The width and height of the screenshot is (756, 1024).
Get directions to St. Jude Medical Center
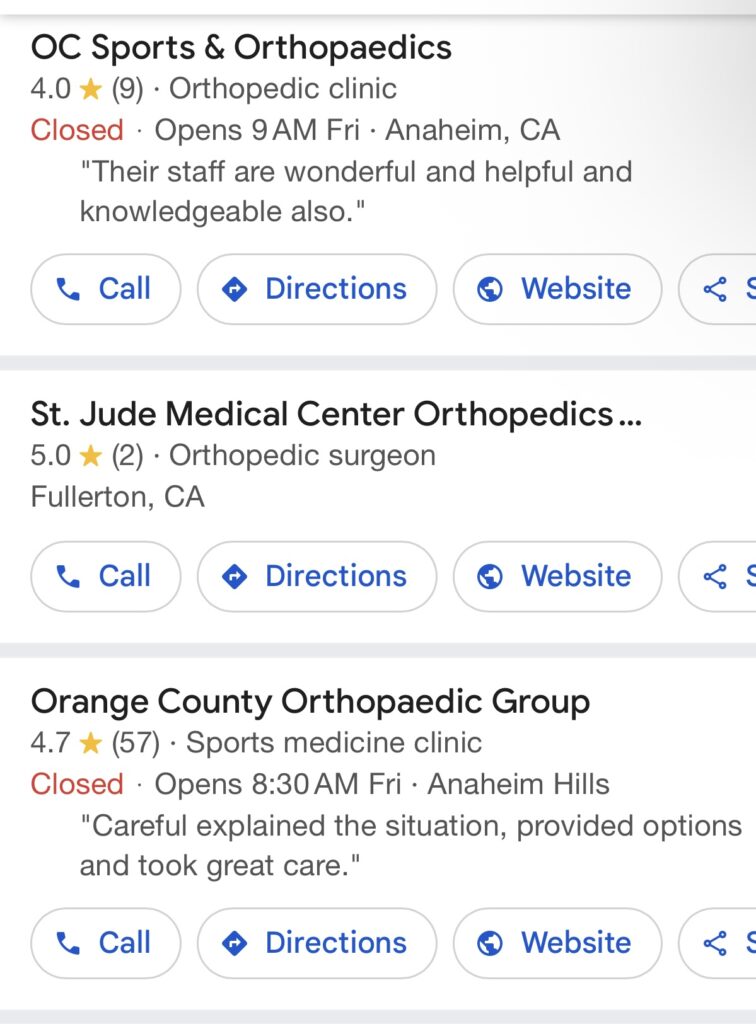click(x=316, y=576)
